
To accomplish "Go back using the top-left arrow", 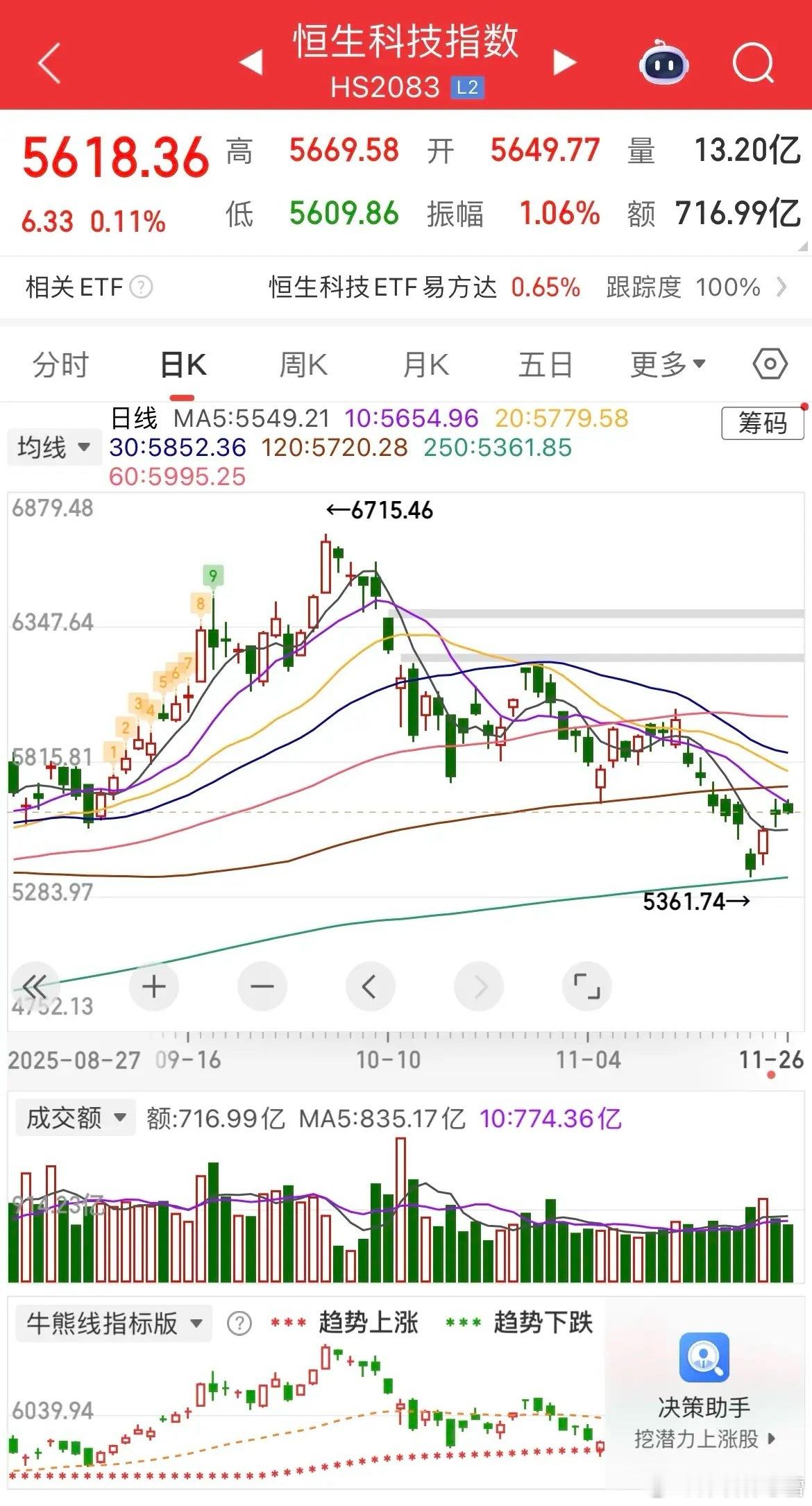I will point(50,63).
